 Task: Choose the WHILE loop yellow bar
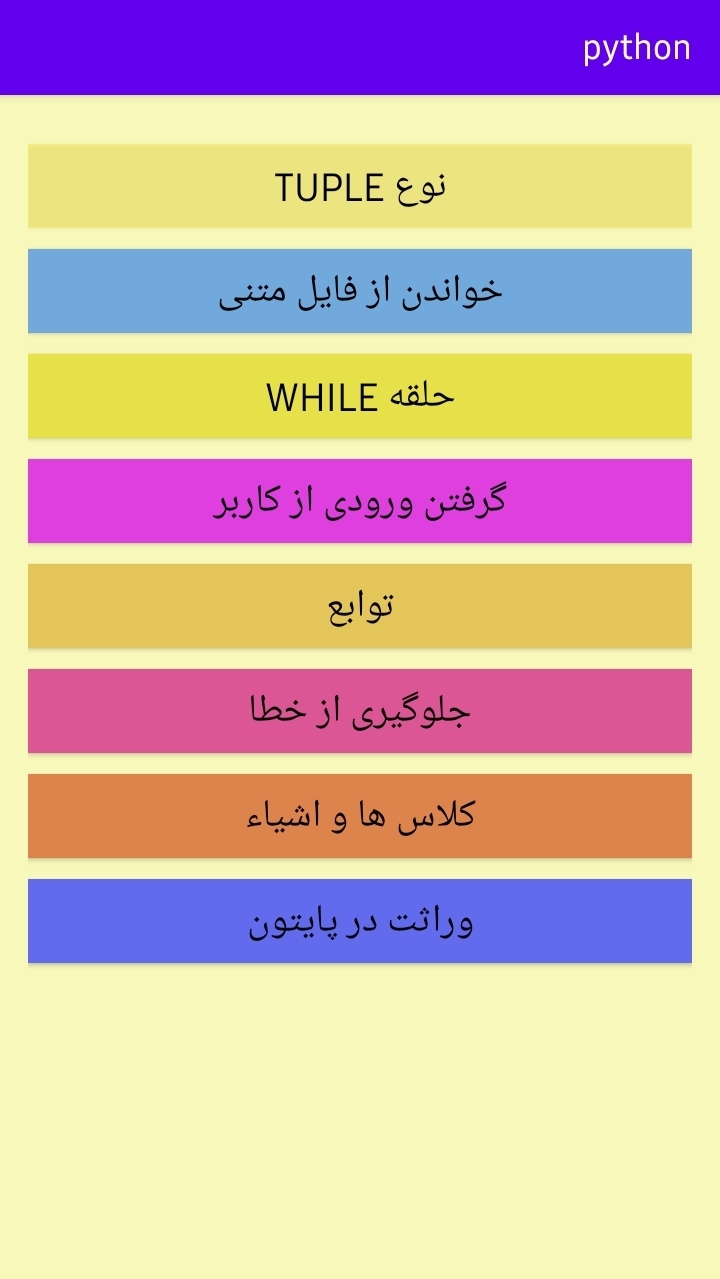(x=360, y=395)
